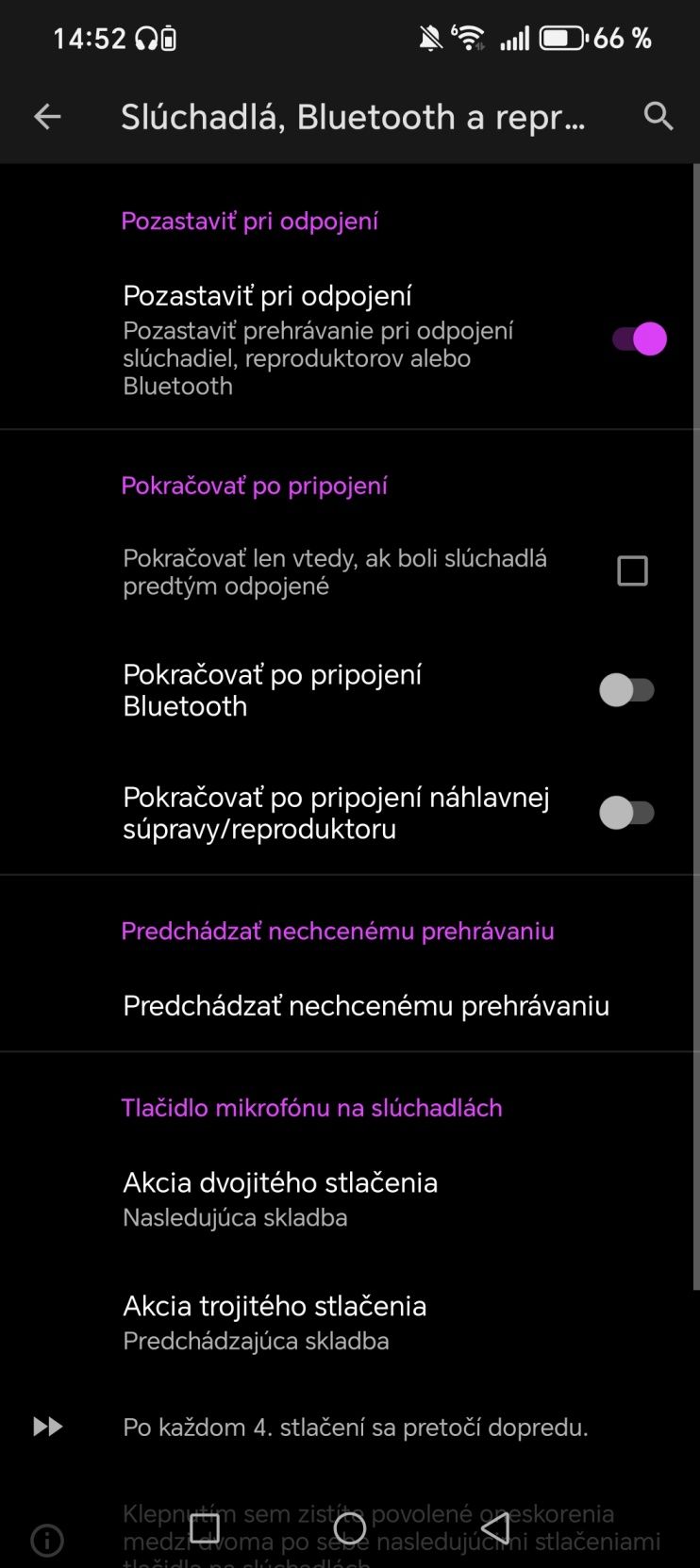The image size is (700, 1568).
Task: Open the settings search icon
Action: tap(658, 117)
